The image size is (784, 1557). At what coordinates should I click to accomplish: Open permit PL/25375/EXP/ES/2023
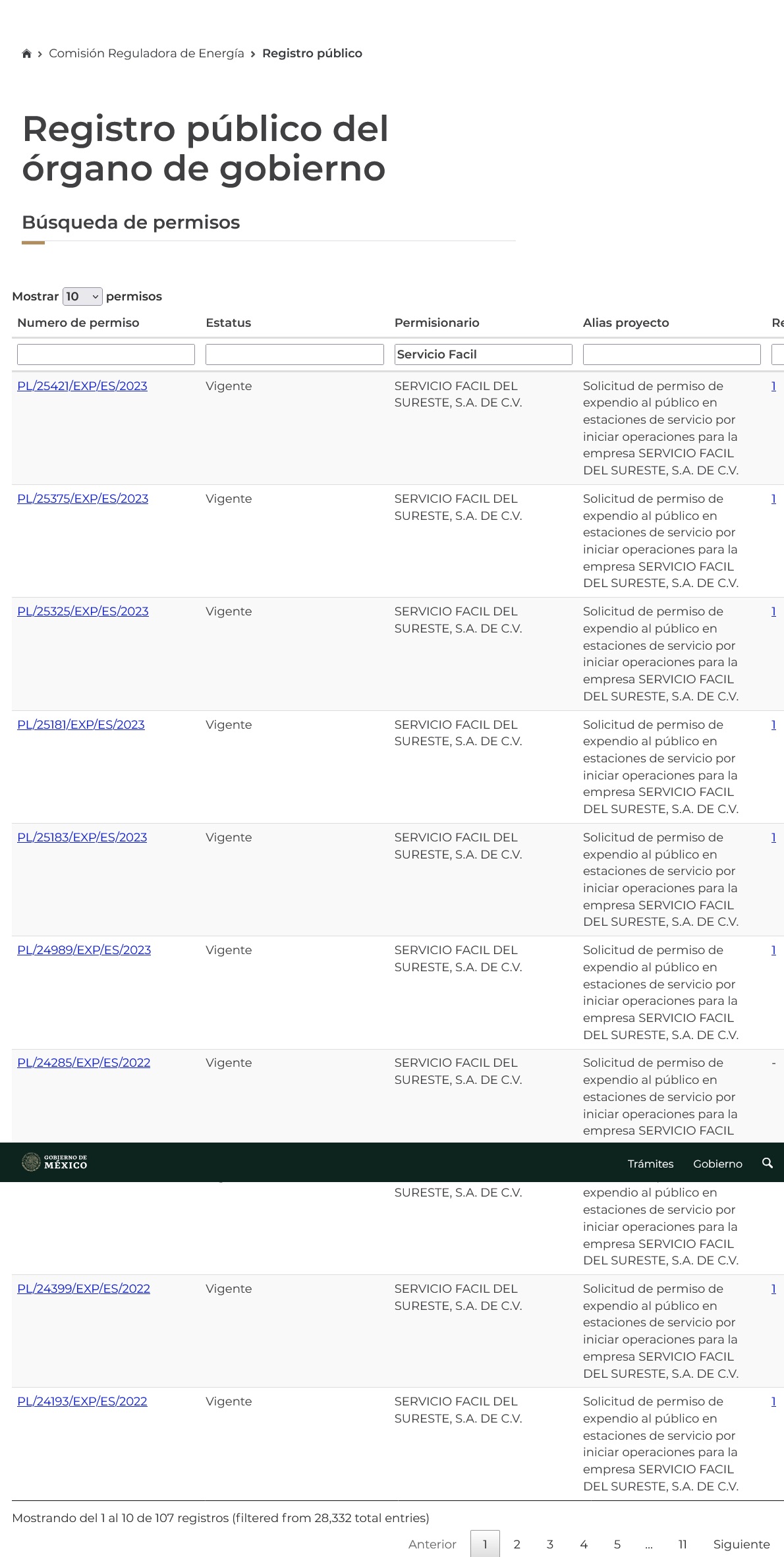[x=82, y=499]
